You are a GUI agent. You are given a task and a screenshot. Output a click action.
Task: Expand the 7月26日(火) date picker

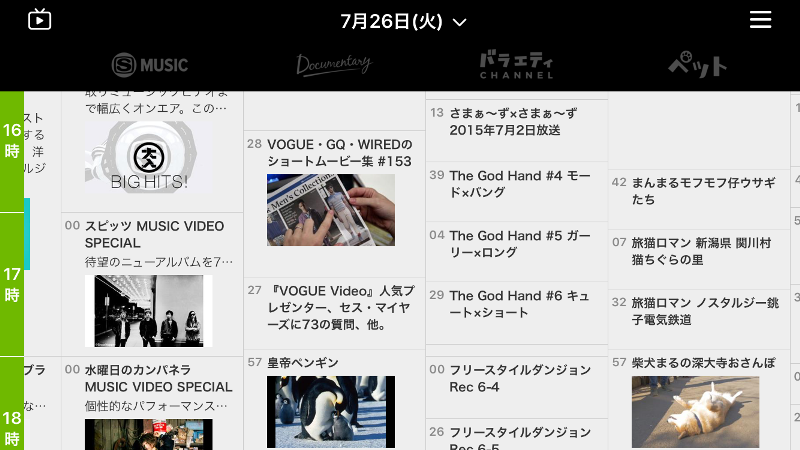pos(403,21)
